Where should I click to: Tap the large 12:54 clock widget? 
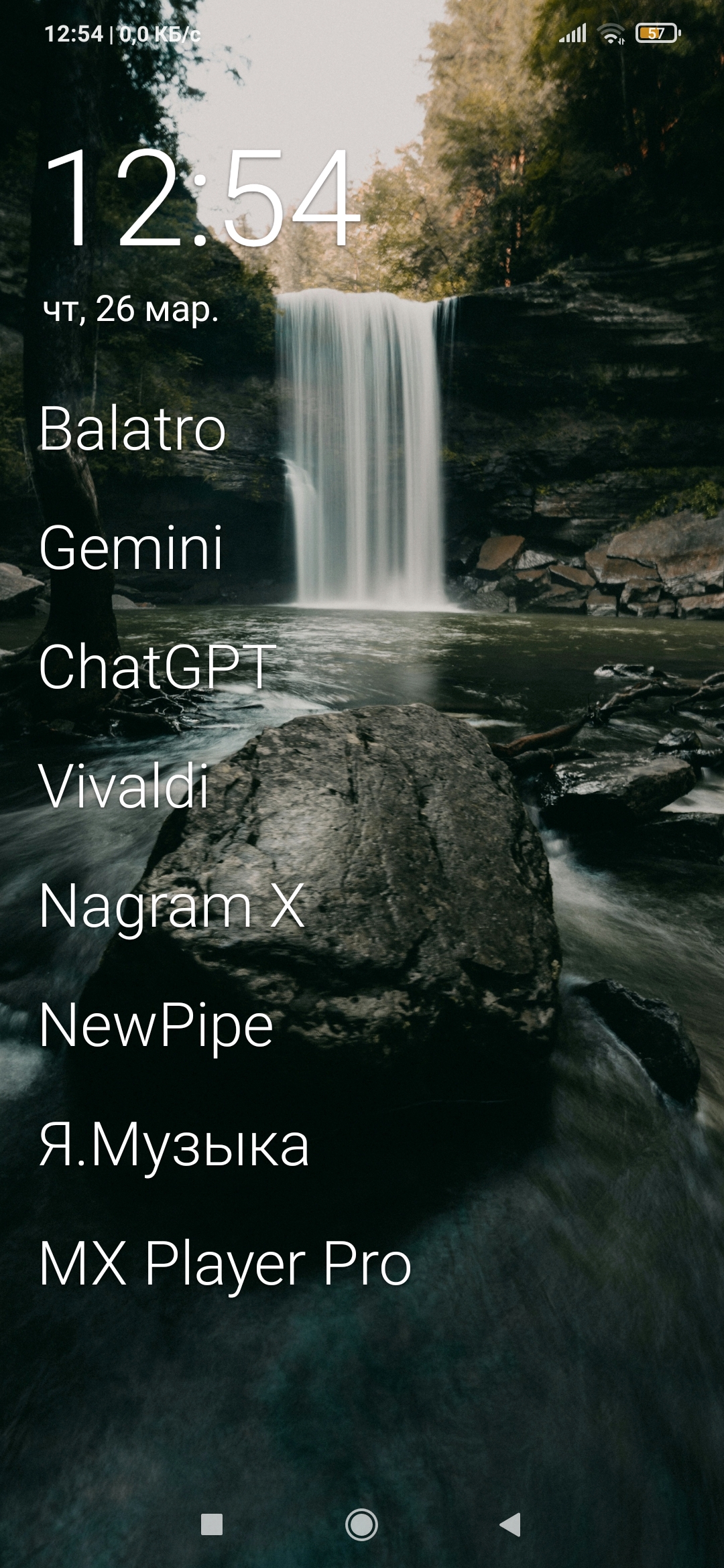point(201,198)
